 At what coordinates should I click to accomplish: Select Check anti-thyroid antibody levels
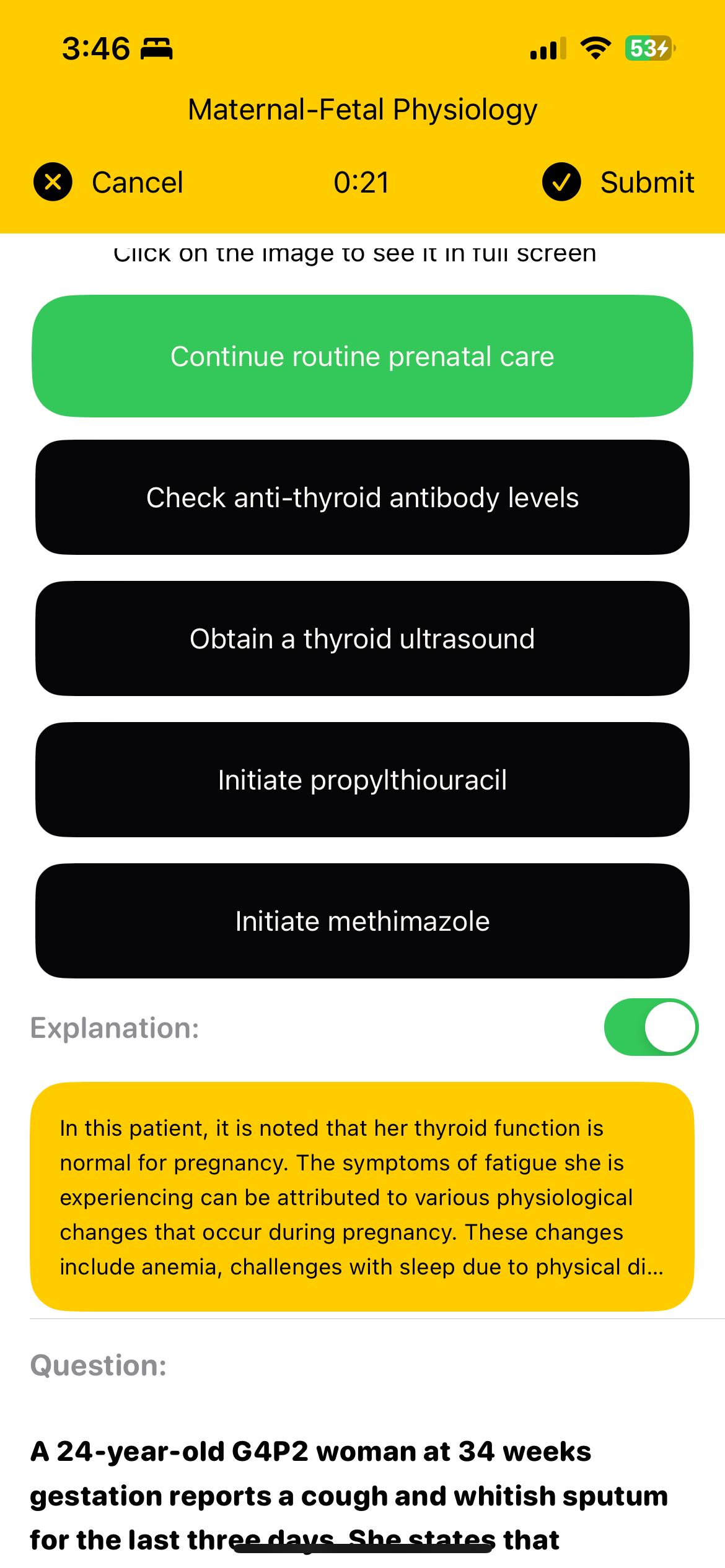pos(362,497)
